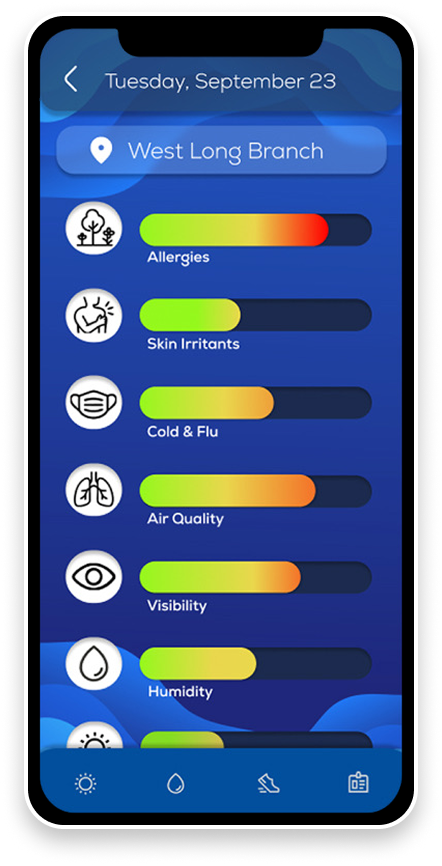Image resolution: width=442 pixels, height=866 pixels.
Task: Select the Cold & Flu row
Action: pyautogui.click(x=218, y=408)
